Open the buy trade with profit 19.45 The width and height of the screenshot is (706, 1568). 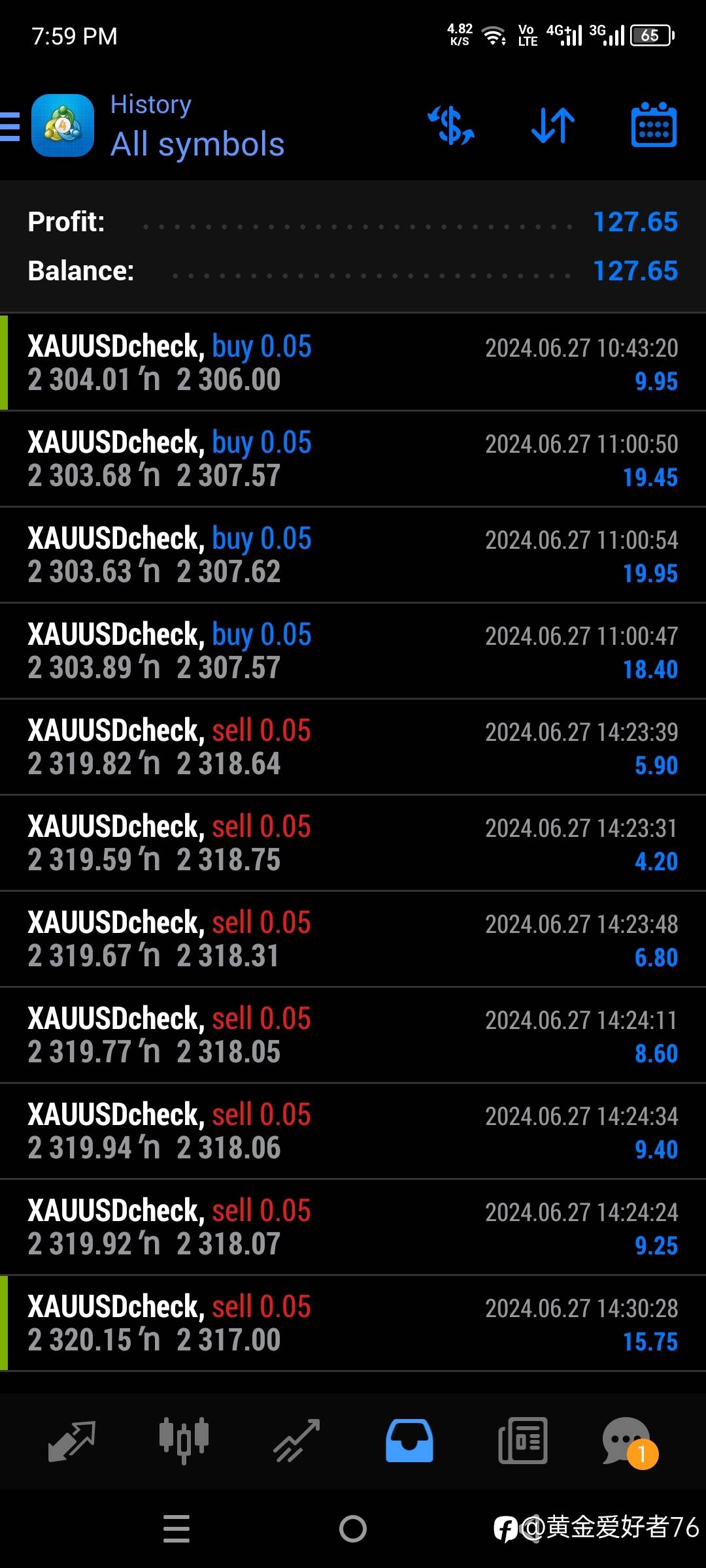pyautogui.click(x=353, y=459)
